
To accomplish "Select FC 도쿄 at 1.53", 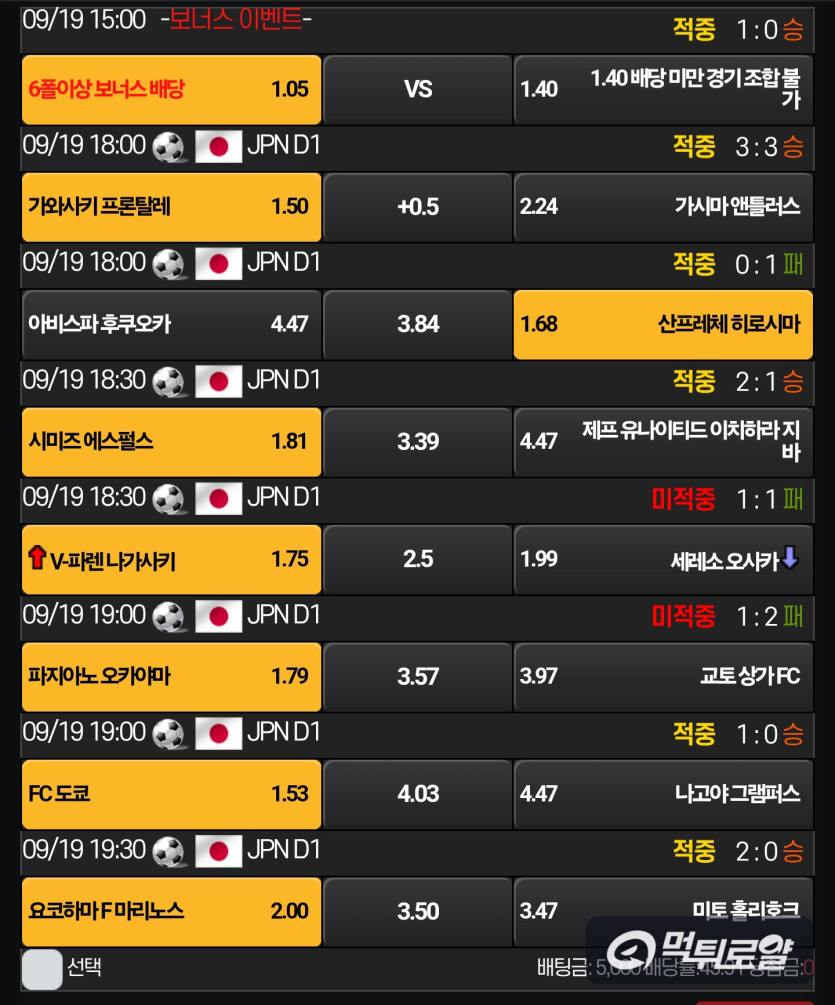I will (x=171, y=794).
